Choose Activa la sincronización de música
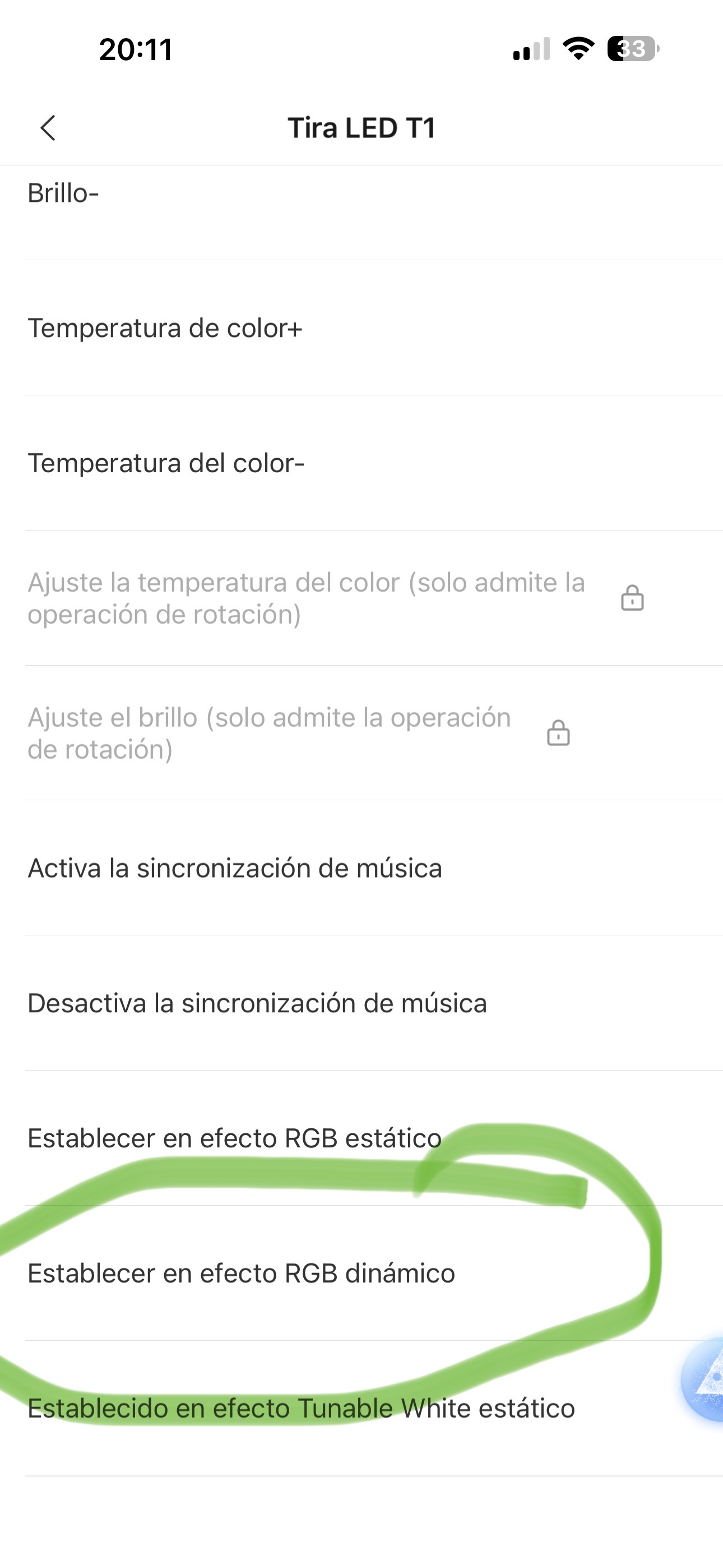 click(x=235, y=869)
